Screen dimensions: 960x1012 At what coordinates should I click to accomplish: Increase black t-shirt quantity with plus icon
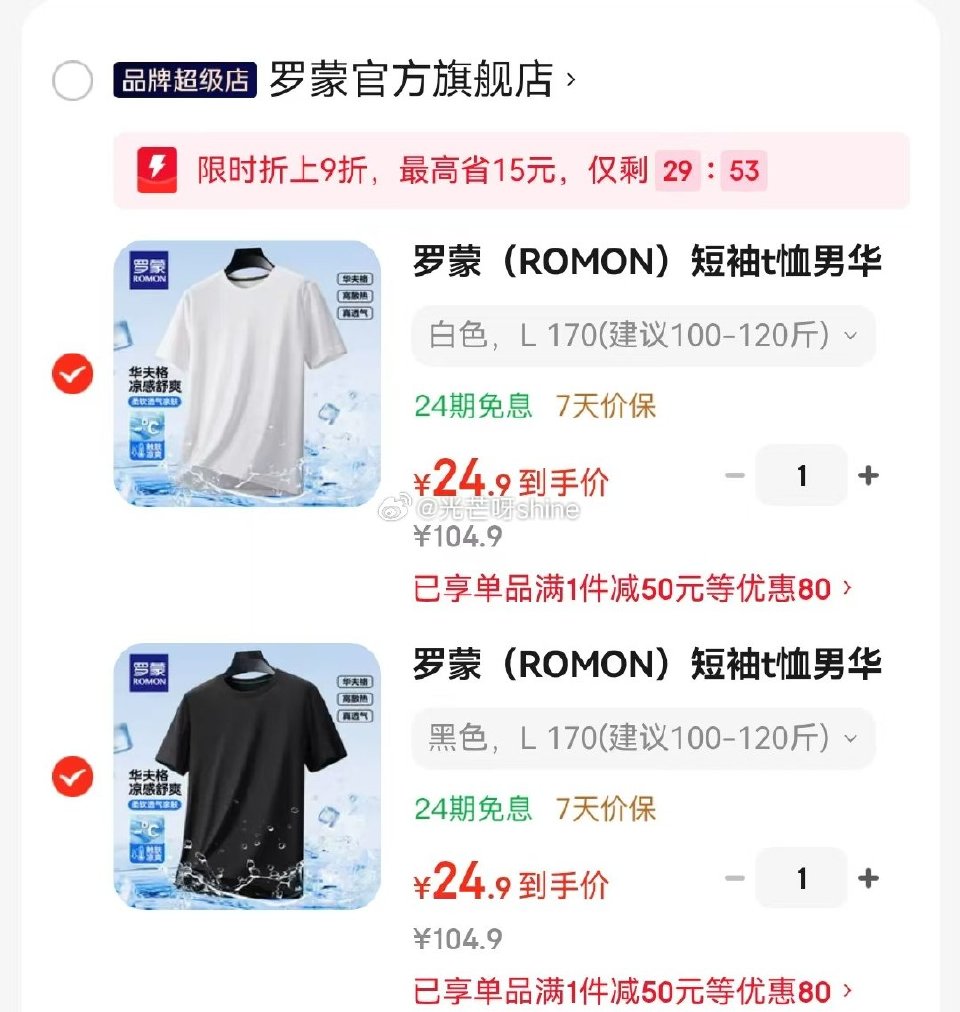[866, 878]
